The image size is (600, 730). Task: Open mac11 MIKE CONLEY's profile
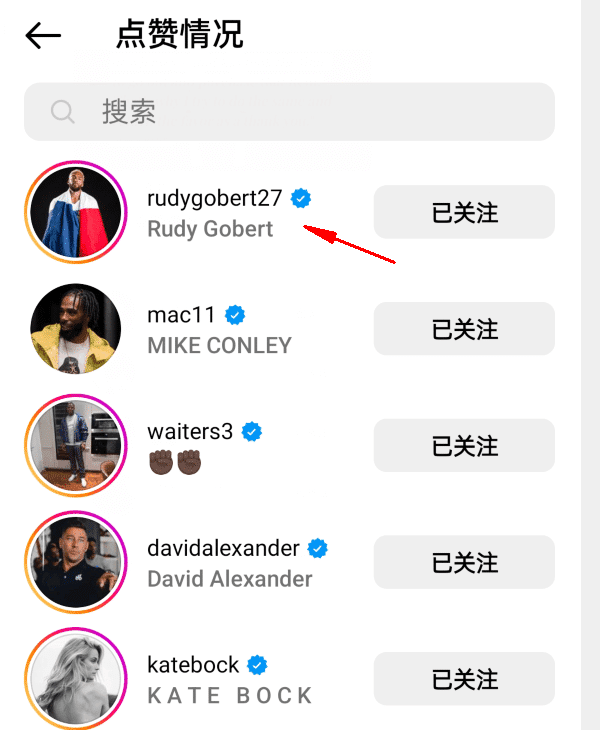point(218,330)
